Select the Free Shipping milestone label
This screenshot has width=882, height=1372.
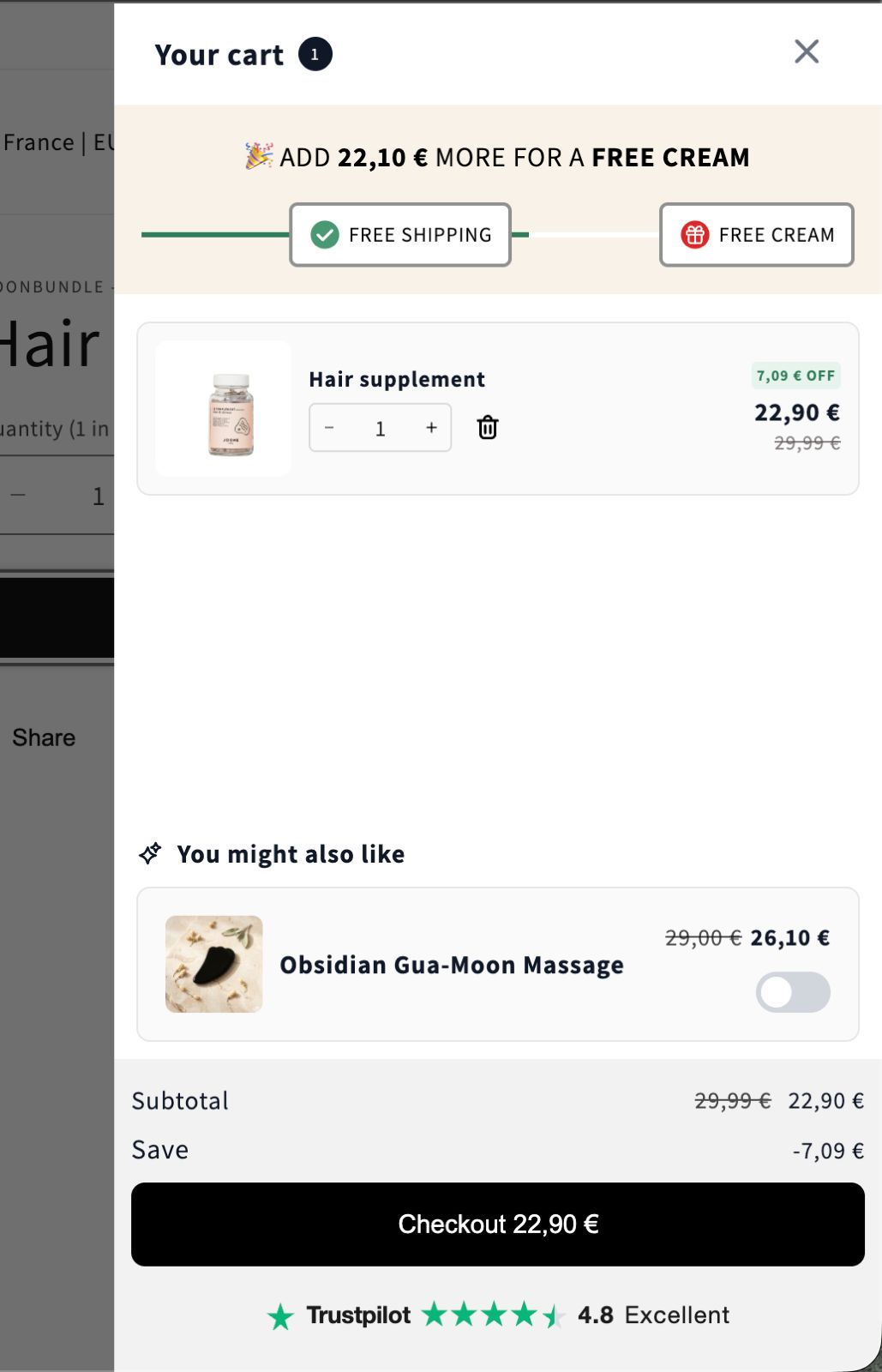point(419,234)
